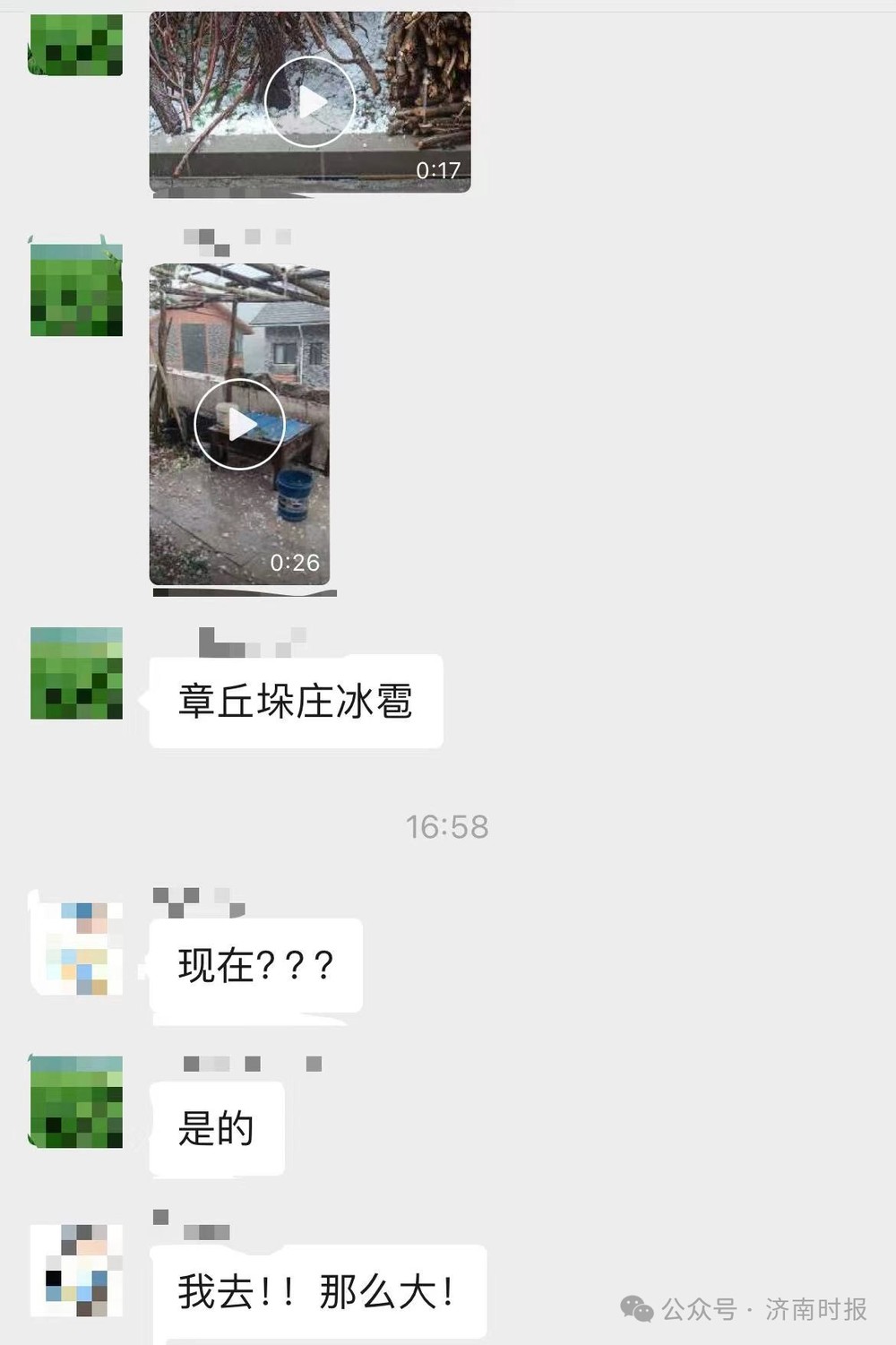Viewport: 896px width, 1345px height.
Task: Open the first video's thumbnail
Action: pos(309,100)
